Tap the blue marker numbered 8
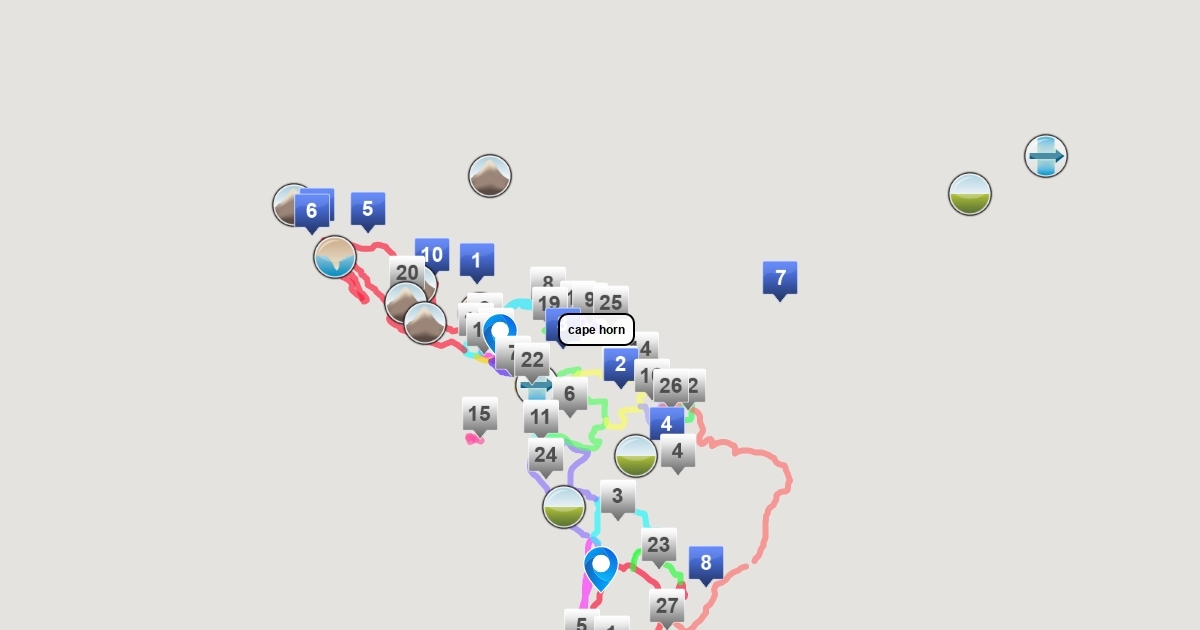The height and width of the screenshot is (630, 1200). point(706,563)
